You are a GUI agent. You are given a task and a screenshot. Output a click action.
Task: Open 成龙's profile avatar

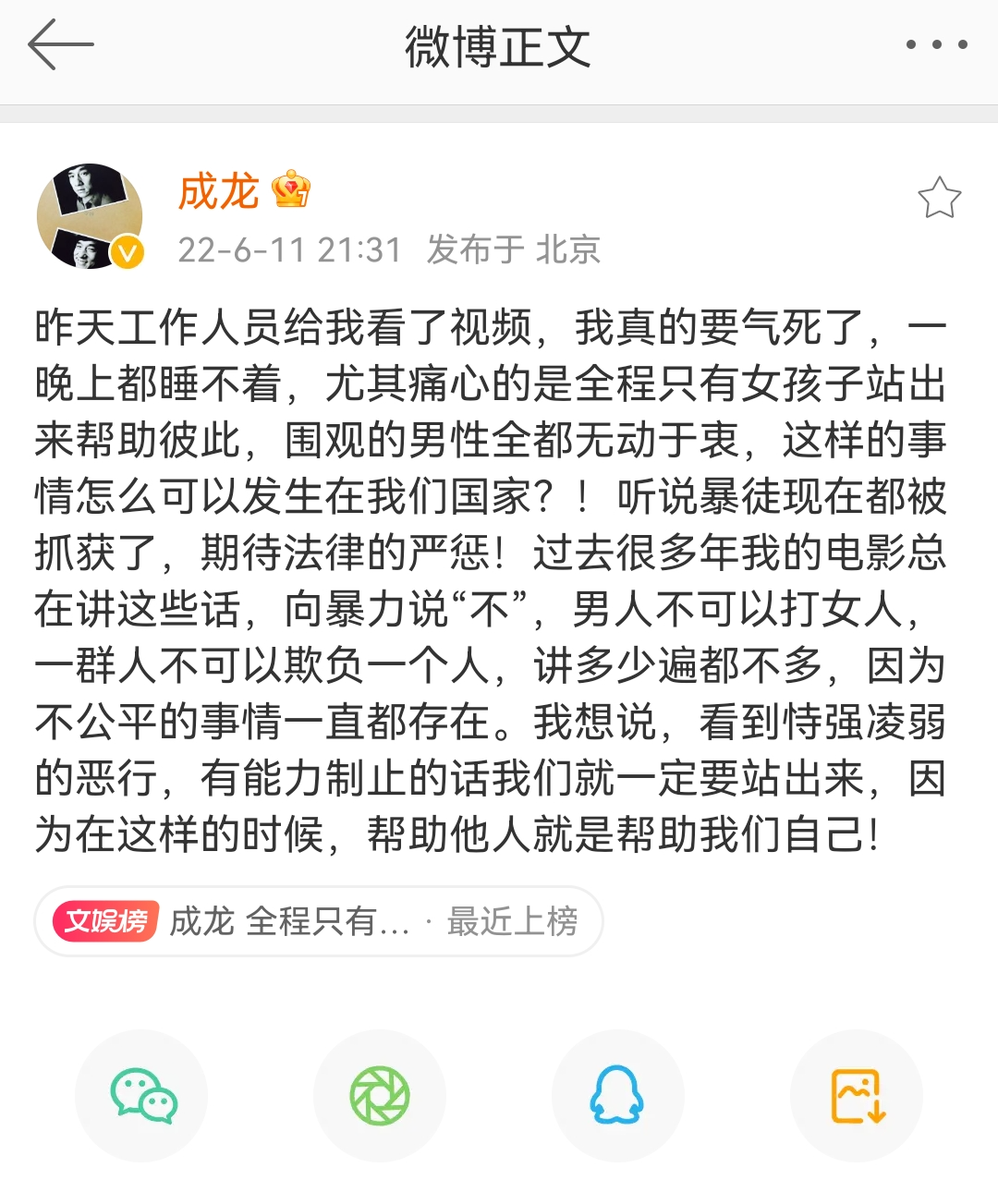(x=90, y=216)
